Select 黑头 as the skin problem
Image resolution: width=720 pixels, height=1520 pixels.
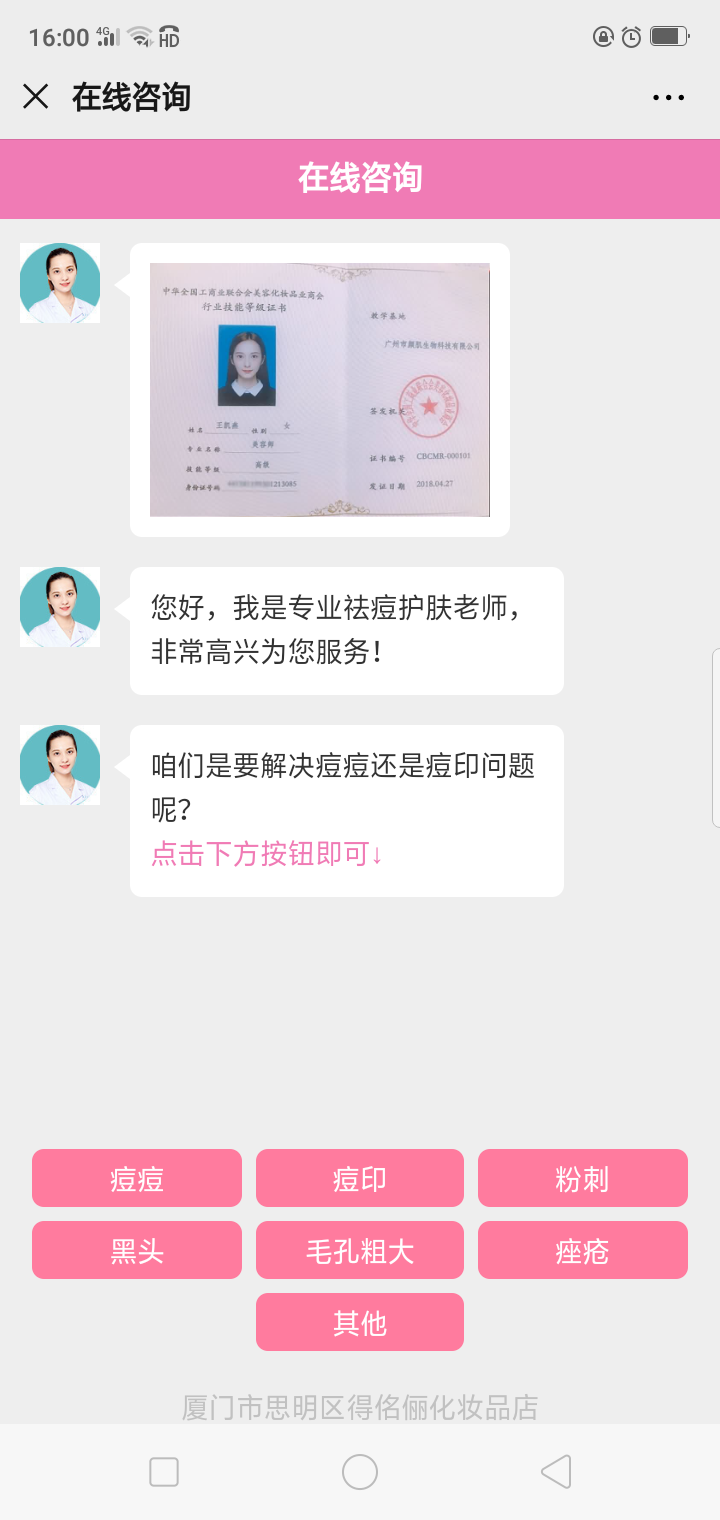(x=137, y=1250)
